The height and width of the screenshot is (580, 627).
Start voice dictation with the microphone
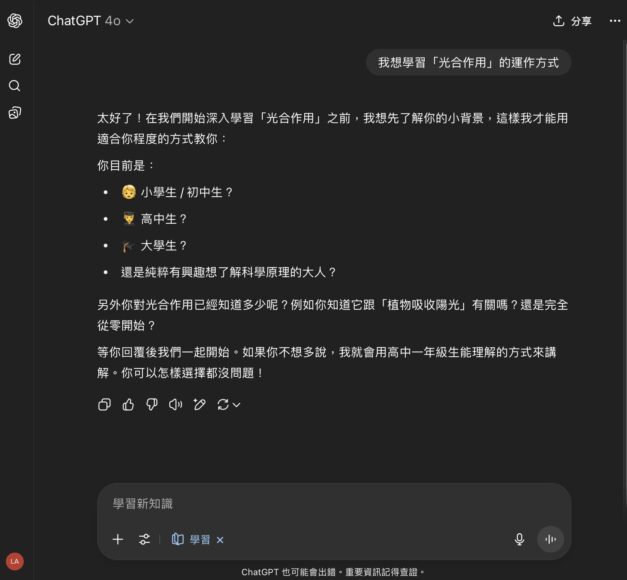click(519, 539)
